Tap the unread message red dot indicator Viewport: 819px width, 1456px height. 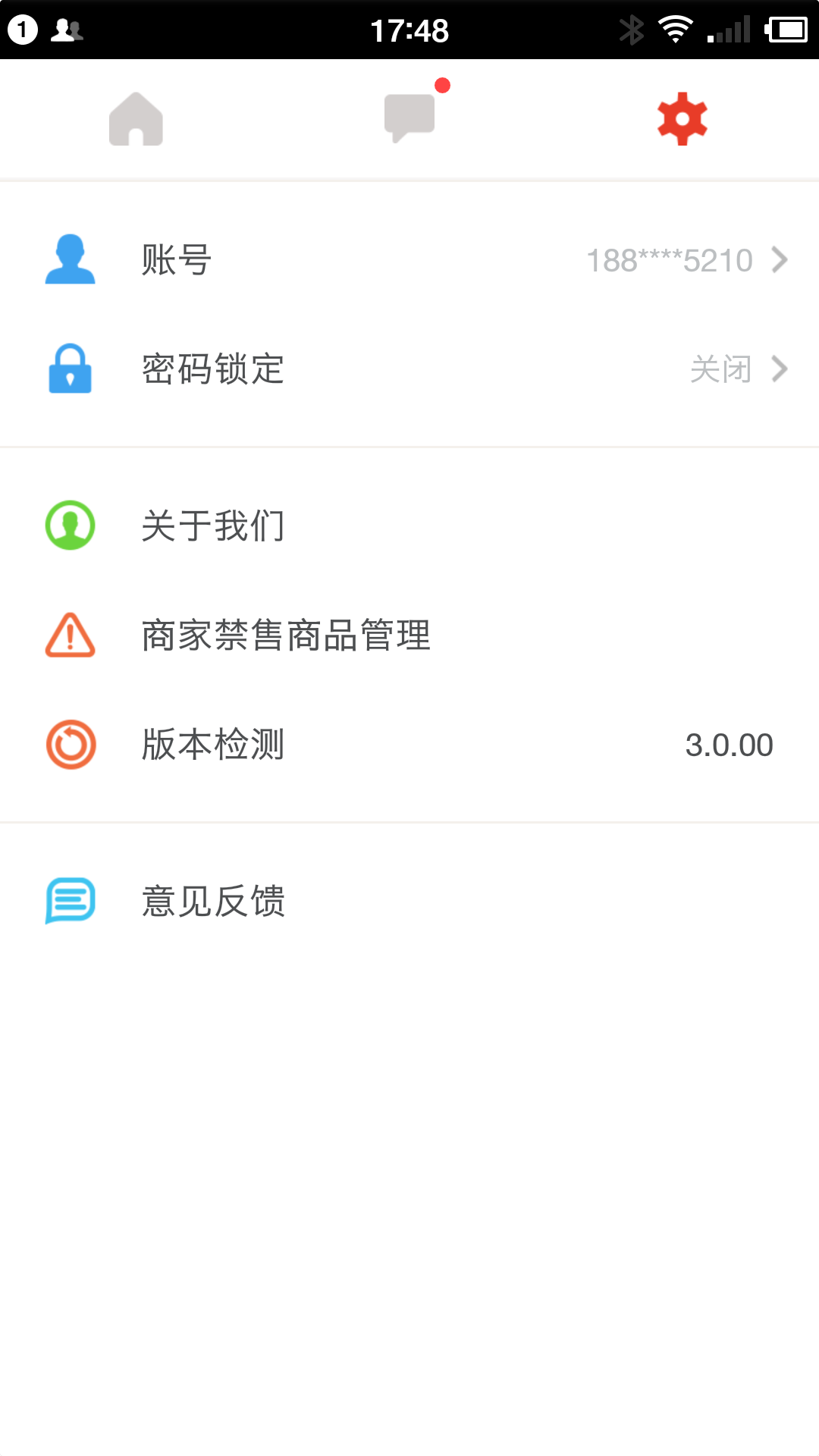[443, 86]
